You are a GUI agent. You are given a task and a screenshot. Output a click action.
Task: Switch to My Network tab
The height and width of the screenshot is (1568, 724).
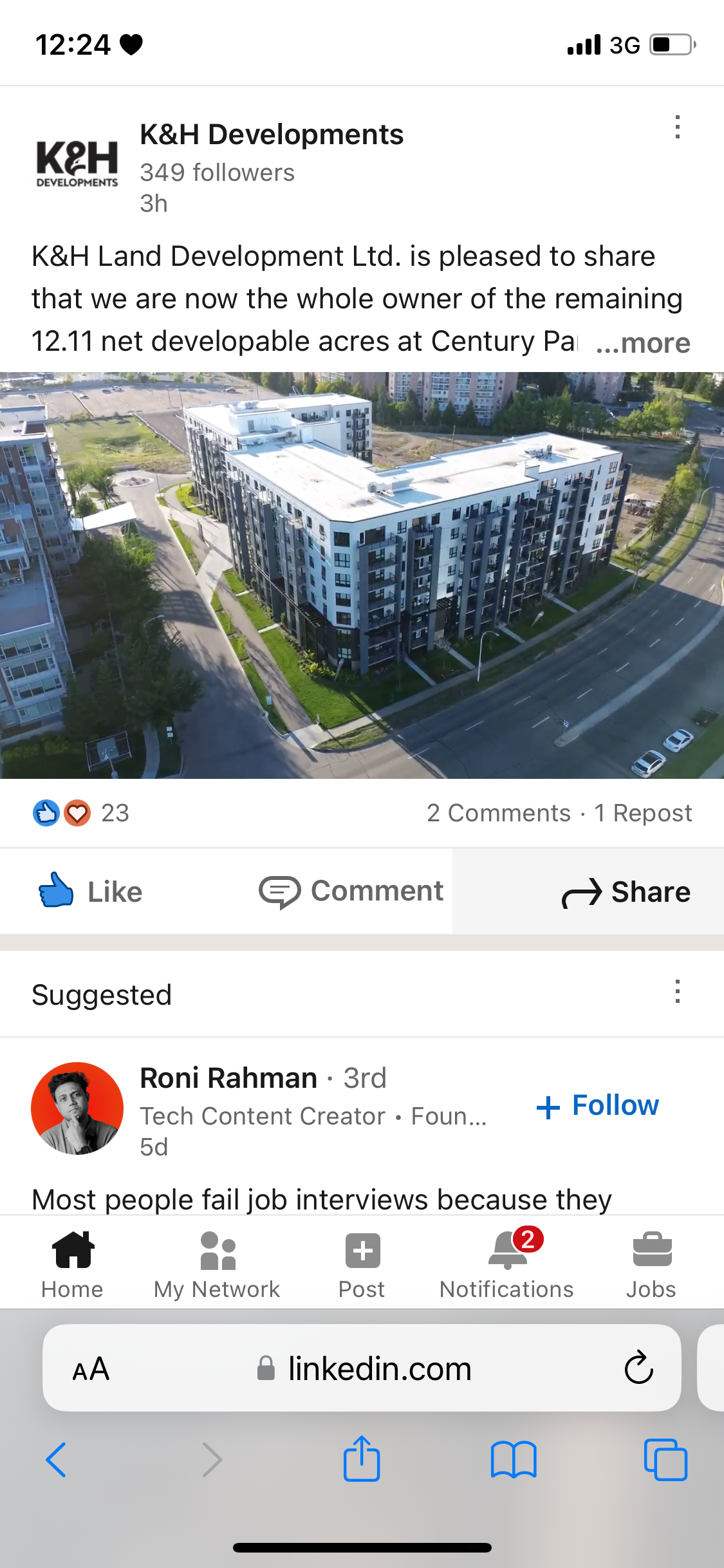217,1265
